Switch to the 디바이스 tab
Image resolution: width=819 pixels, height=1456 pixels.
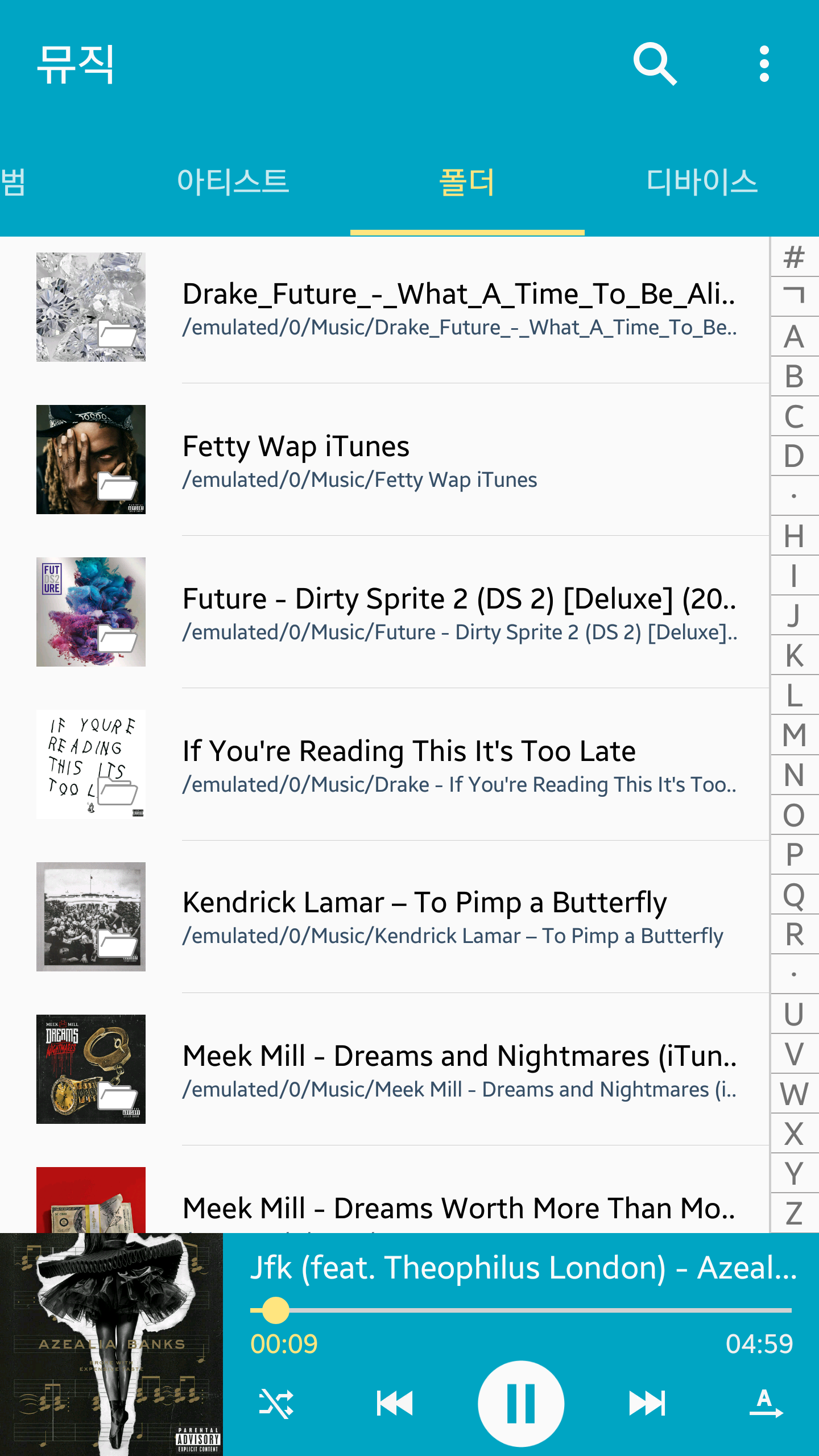click(x=701, y=182)
